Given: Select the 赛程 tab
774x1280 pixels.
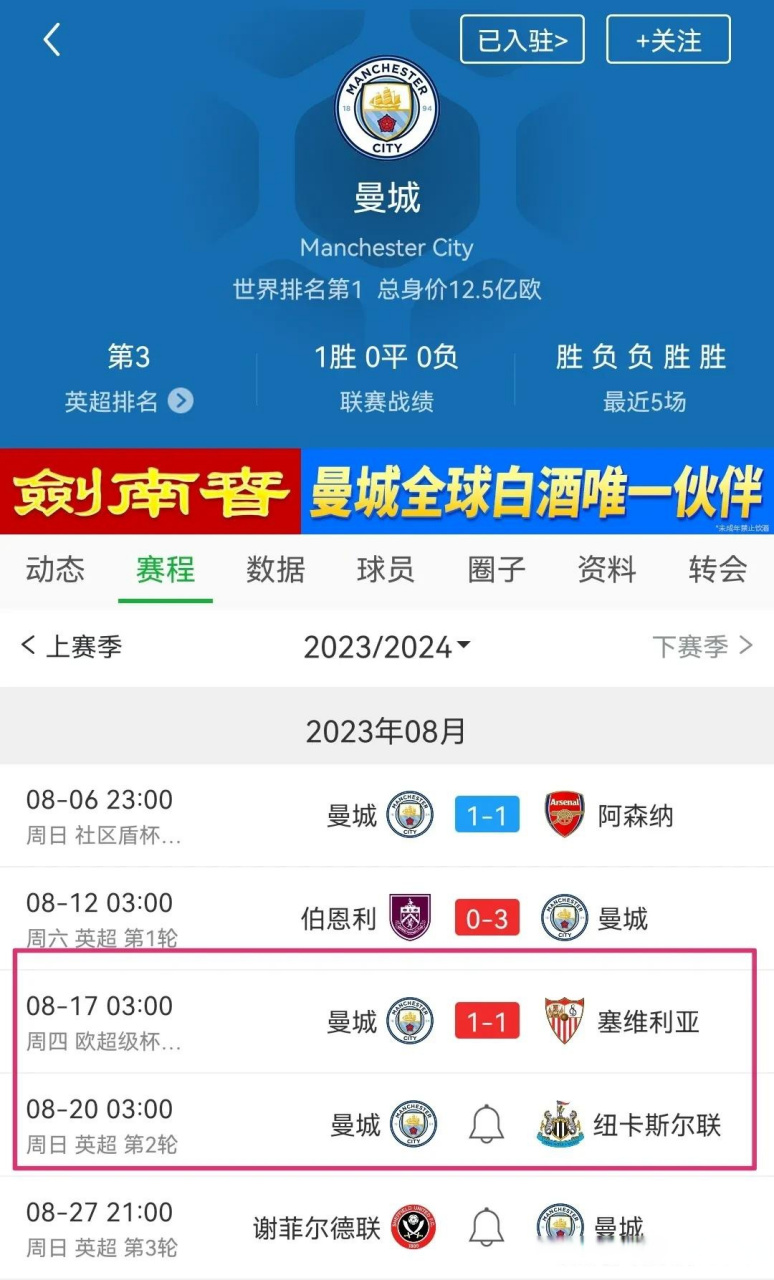Looking at the screenshot, I should tap(165, 569).
